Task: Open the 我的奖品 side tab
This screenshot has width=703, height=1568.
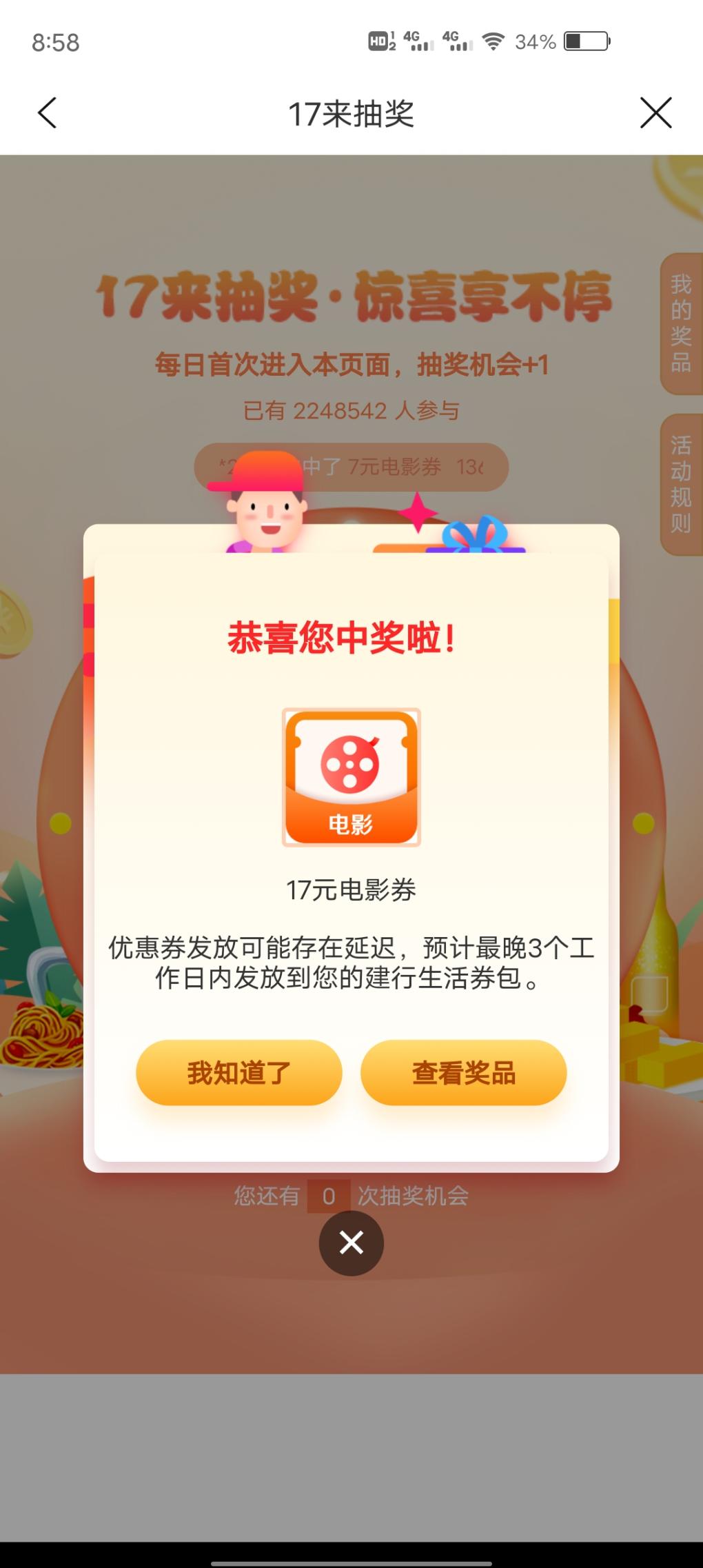Action: pyautogui.click(x=681, y=323)
